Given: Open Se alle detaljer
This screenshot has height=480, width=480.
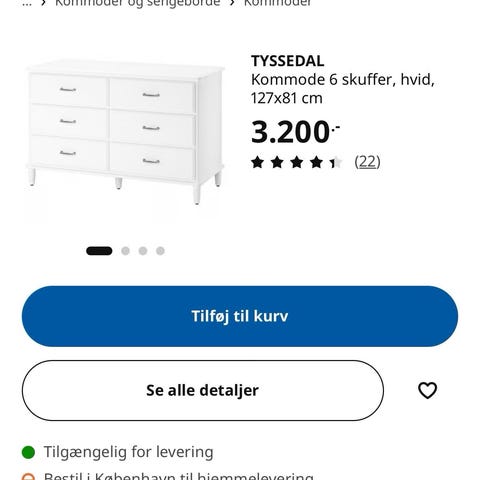Looking at the screenshot, I should pyautogui.click(x=203, y=390).
